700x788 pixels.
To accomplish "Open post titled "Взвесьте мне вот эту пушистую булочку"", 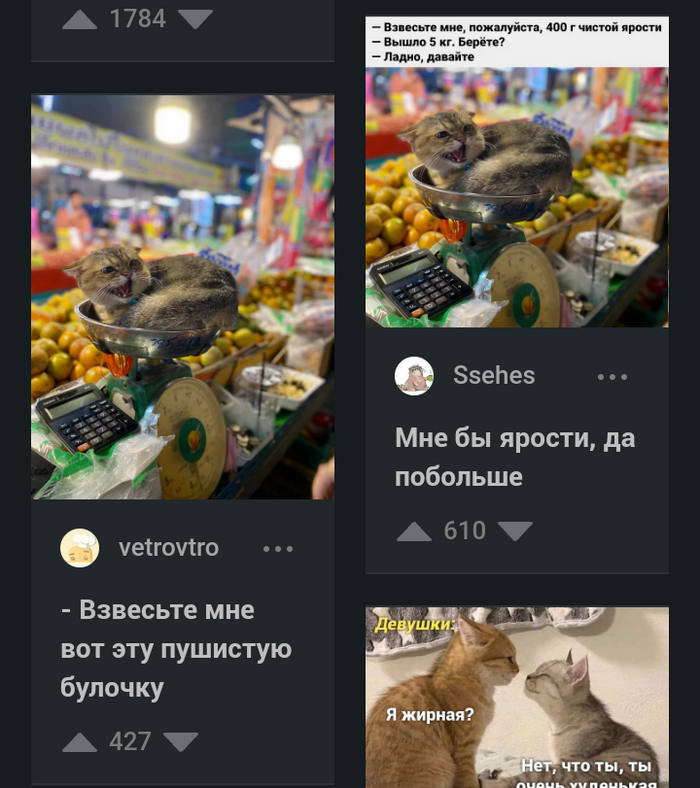I will click(x=176, y=649).
